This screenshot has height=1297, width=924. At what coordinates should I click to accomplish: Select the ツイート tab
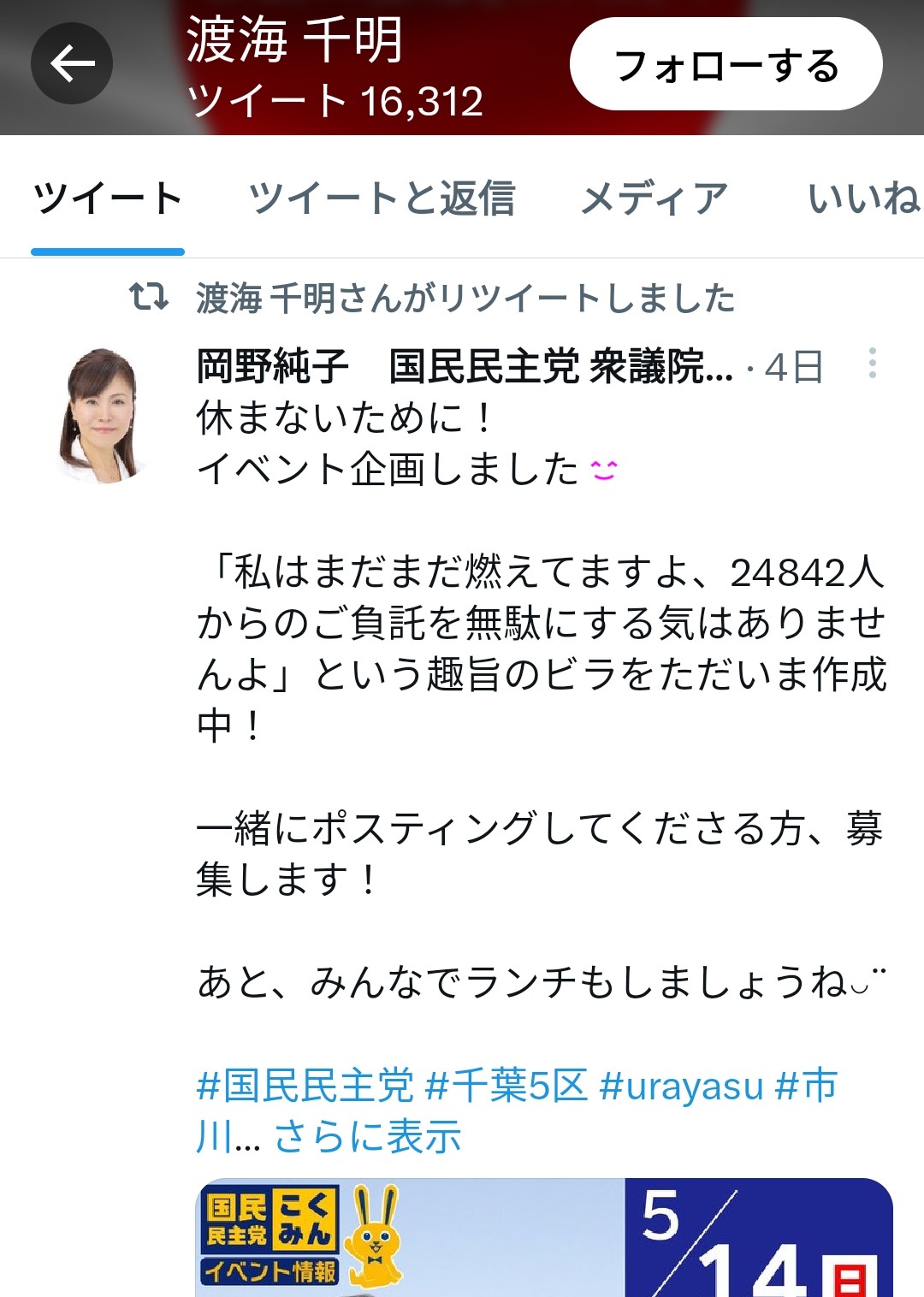pyautogui.click(x=108, y=198)
